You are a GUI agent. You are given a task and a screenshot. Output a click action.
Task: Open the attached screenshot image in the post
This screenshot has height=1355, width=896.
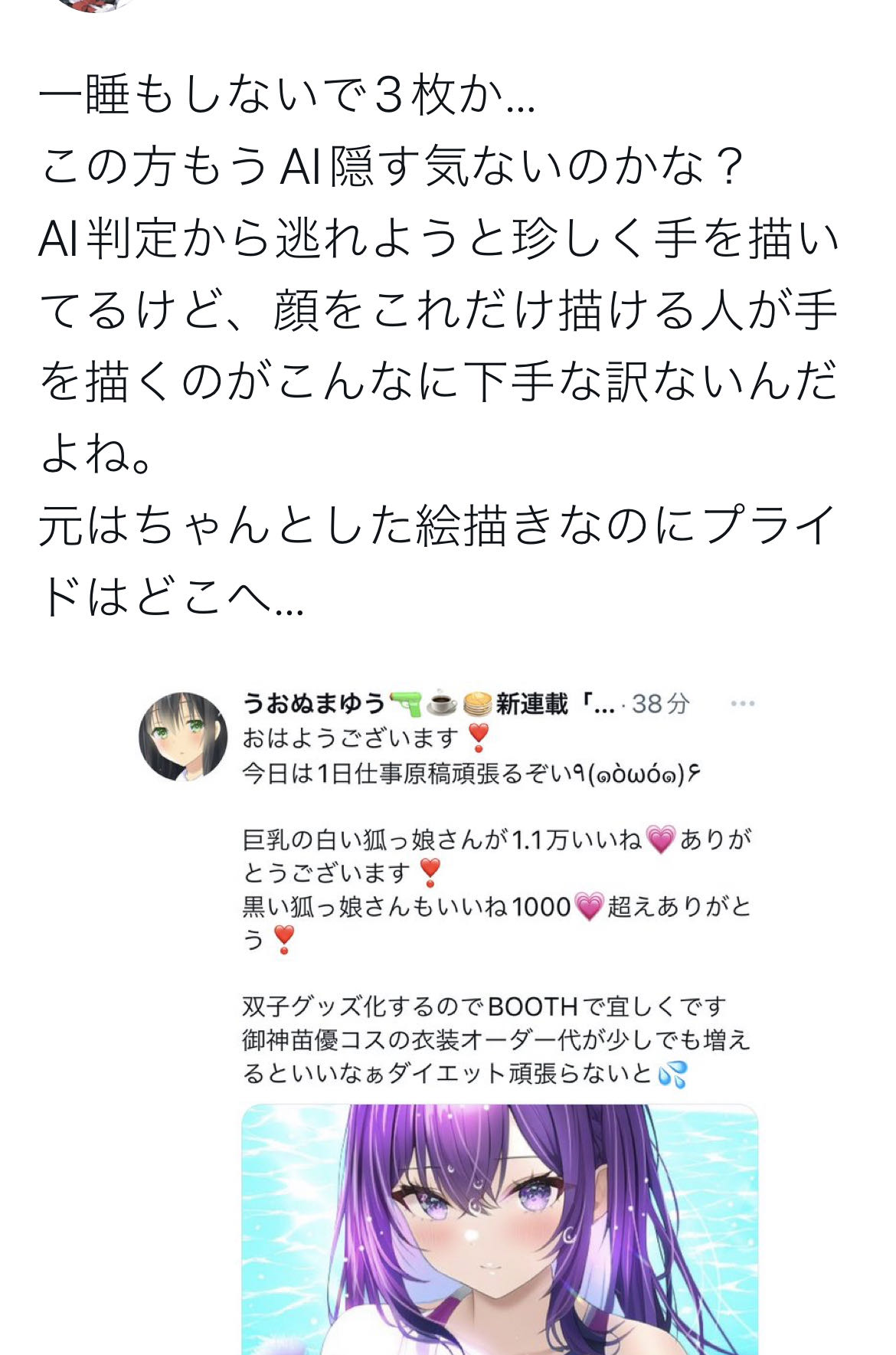pyautogui.click(x=448, y=1010)
